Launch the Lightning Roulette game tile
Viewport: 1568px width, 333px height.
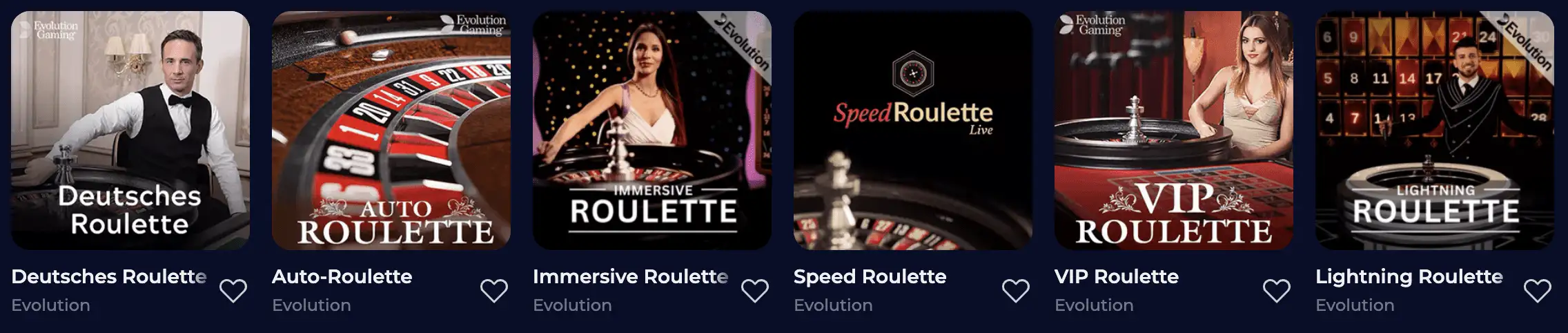click(1435, 130)
